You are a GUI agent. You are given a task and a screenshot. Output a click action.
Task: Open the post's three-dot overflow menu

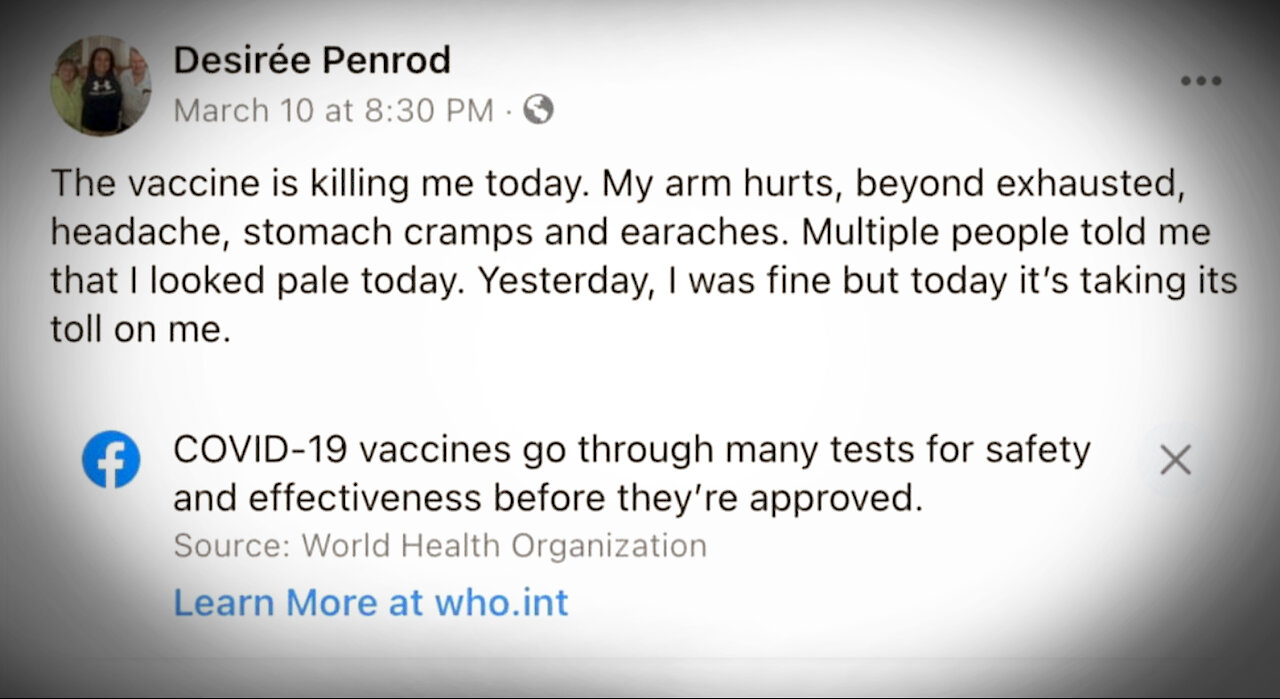[x=1200, y=81]
